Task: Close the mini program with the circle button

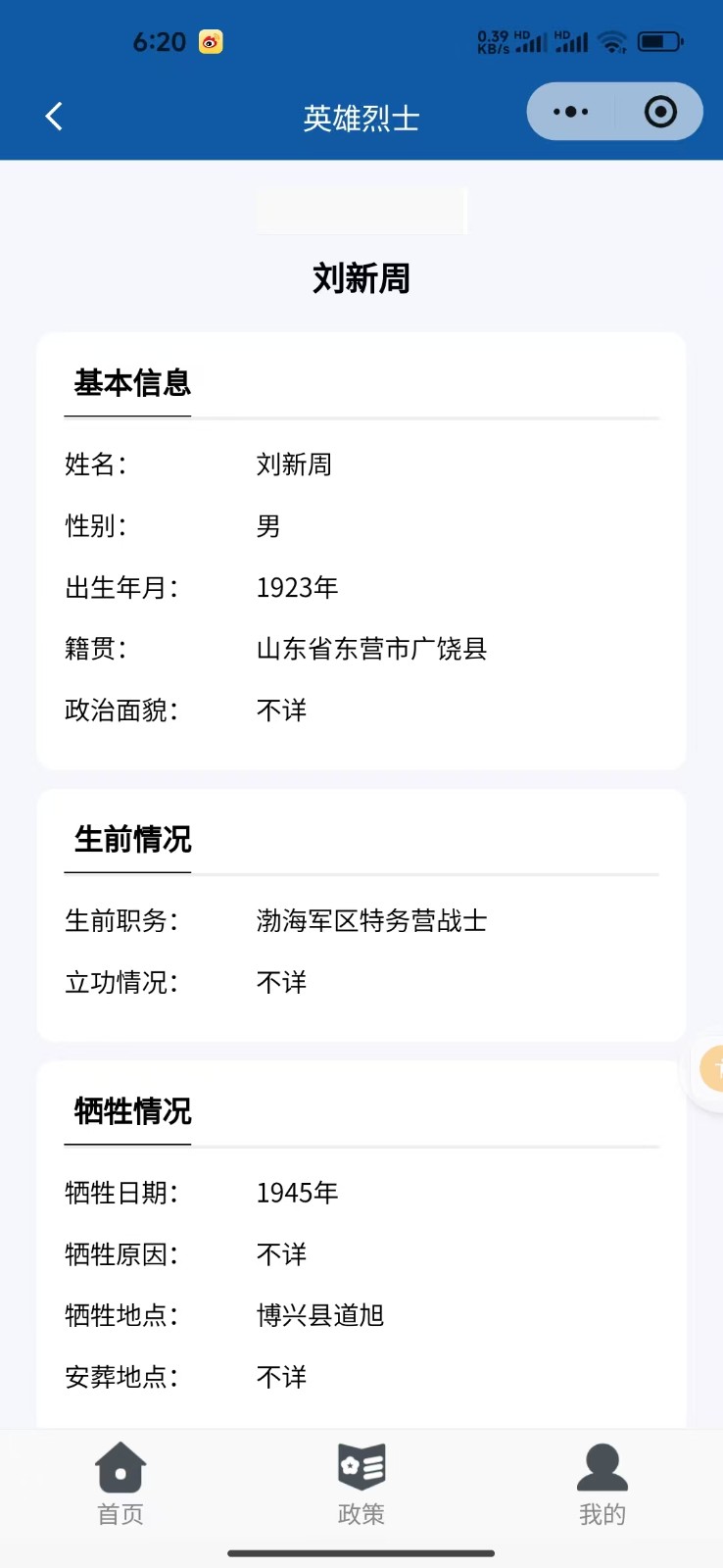Action: tap(660, 112)
